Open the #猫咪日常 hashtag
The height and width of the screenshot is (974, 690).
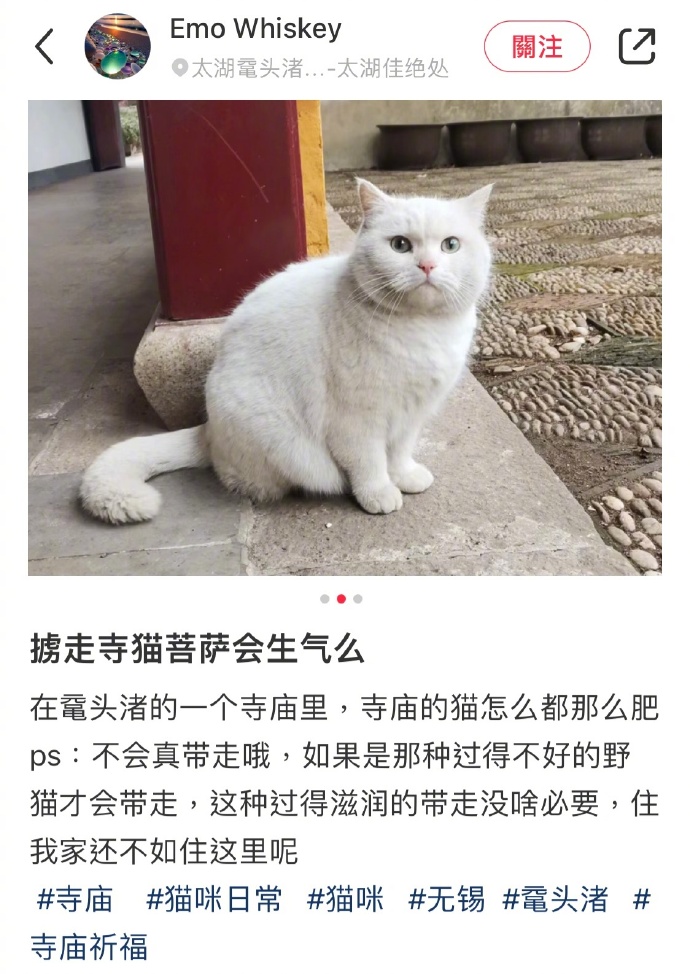[x=214, y=898]
